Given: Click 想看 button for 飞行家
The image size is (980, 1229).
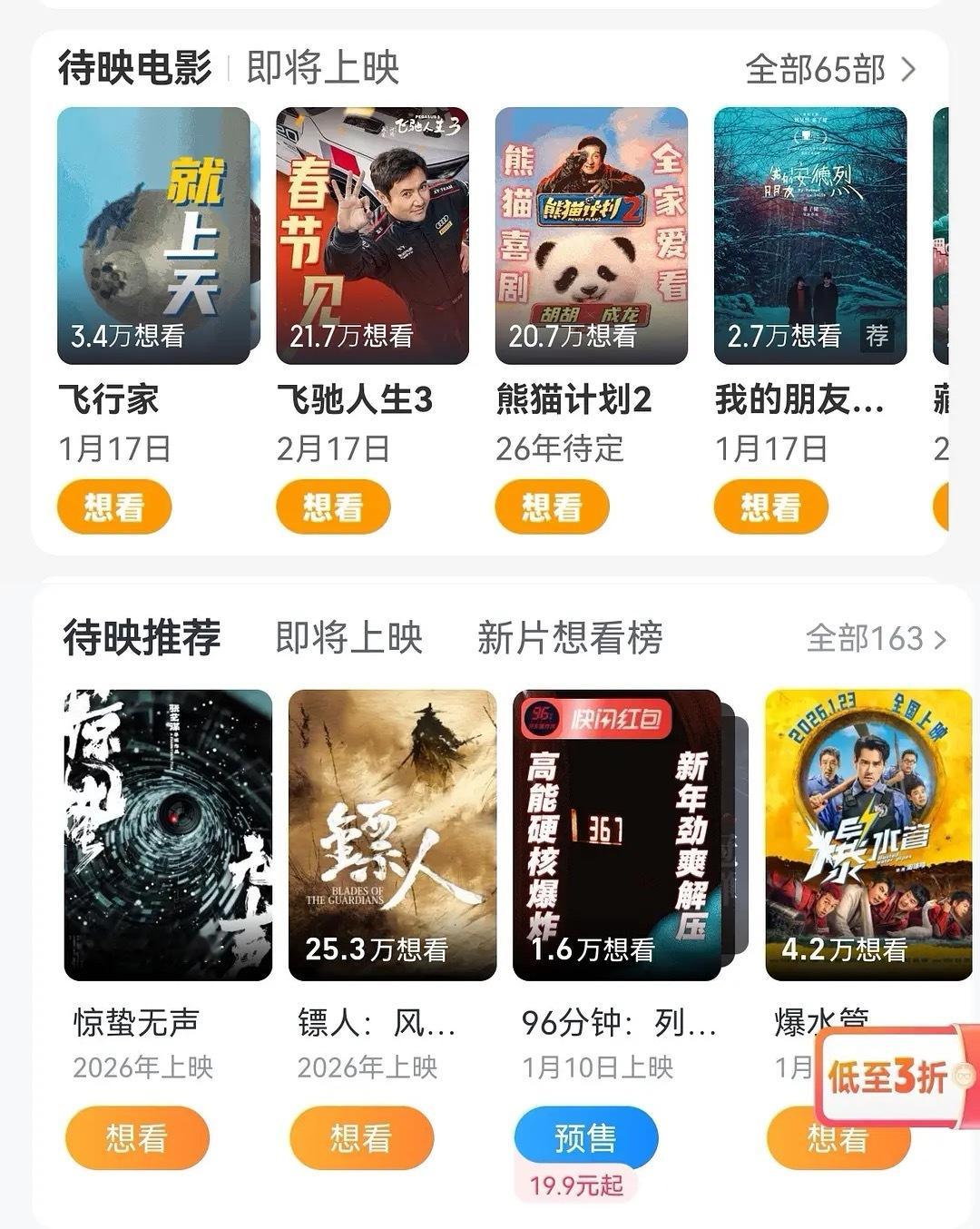Looking at the screenshot, I should point(113,506).
